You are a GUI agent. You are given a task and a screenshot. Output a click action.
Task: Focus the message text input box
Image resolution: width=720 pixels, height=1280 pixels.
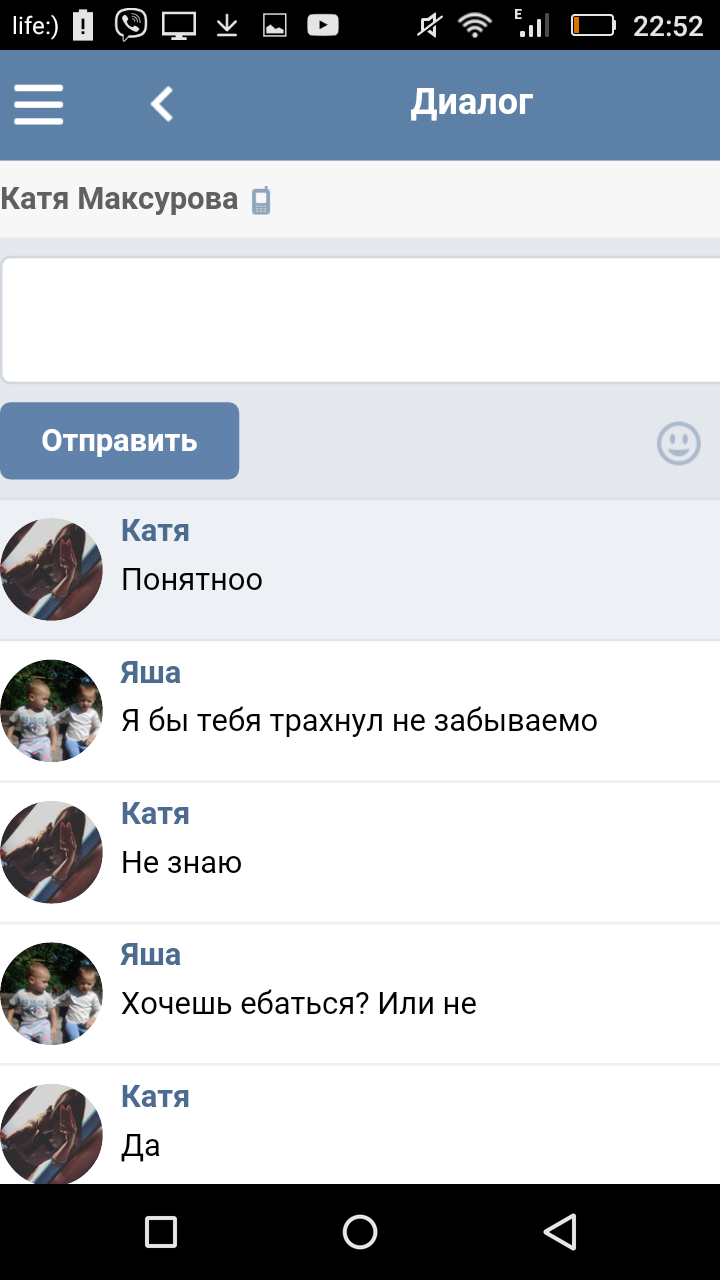(360, 320)
